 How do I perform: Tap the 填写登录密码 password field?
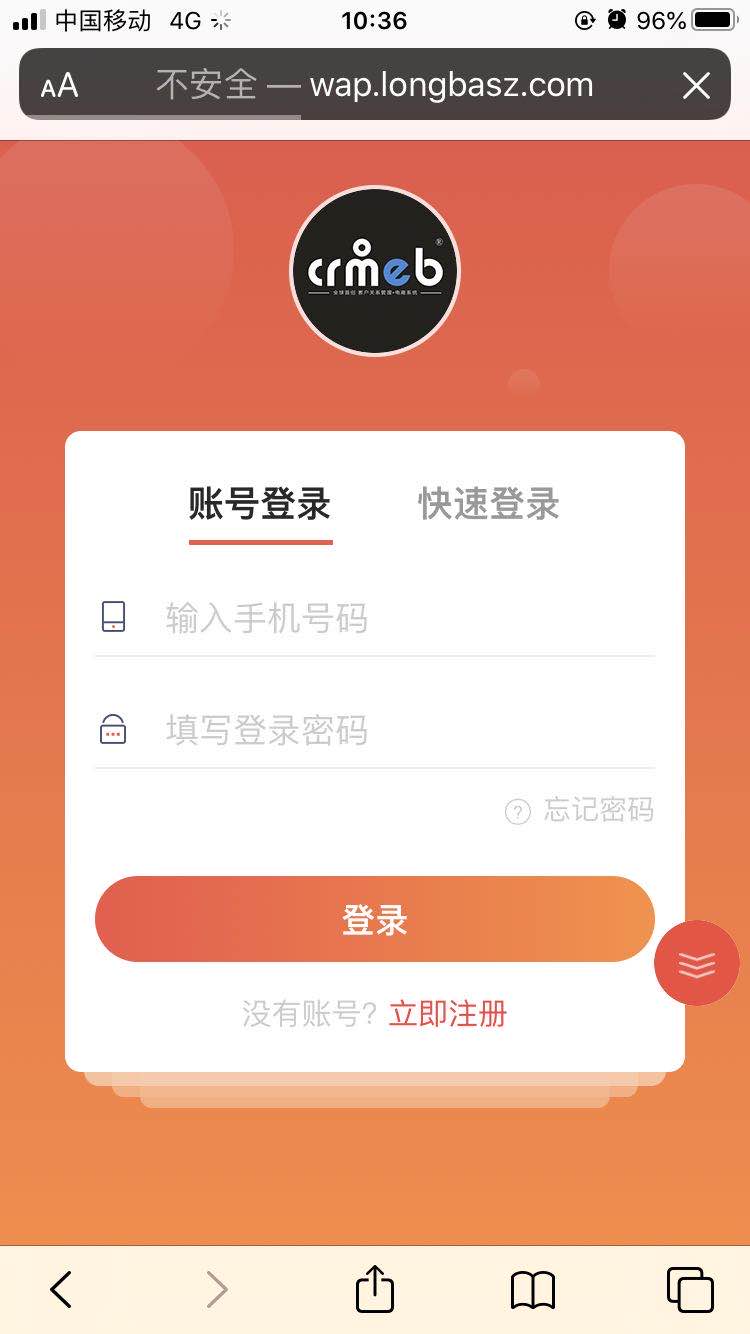pyautogui.click(x=400, y=730)
